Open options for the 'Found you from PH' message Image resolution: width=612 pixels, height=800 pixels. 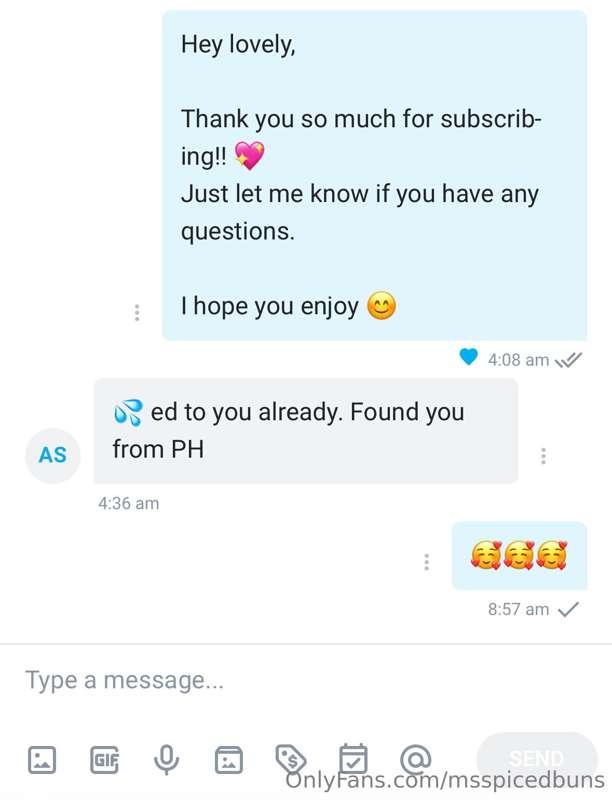click(543, 456)
